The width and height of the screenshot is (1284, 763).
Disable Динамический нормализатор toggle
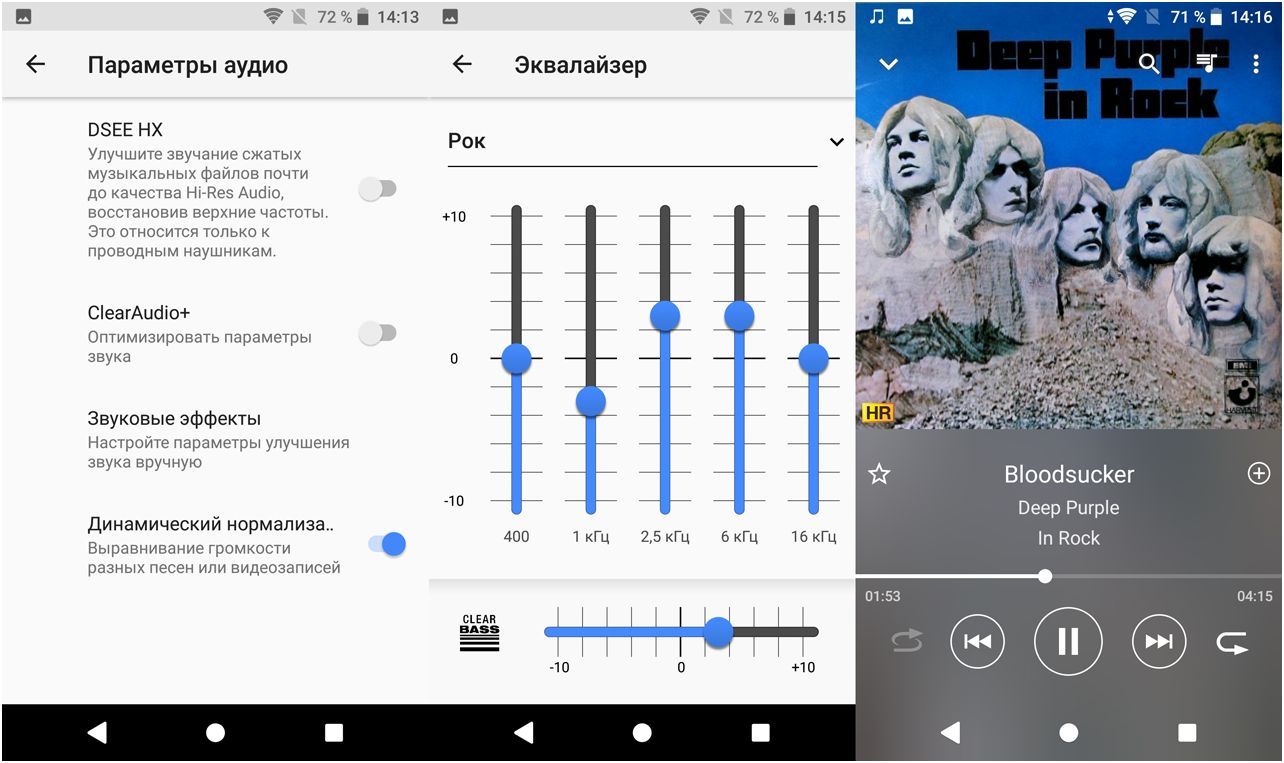(x=387, y=544)
